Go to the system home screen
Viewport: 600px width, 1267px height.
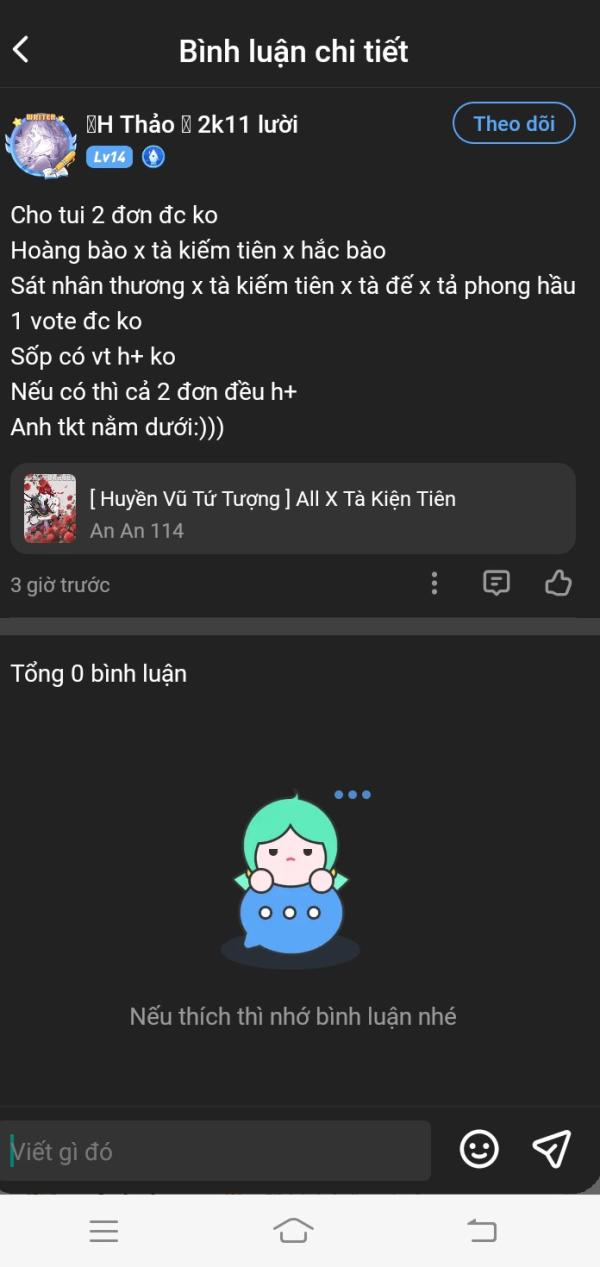pyautogui.click(x=293, y=1230)
